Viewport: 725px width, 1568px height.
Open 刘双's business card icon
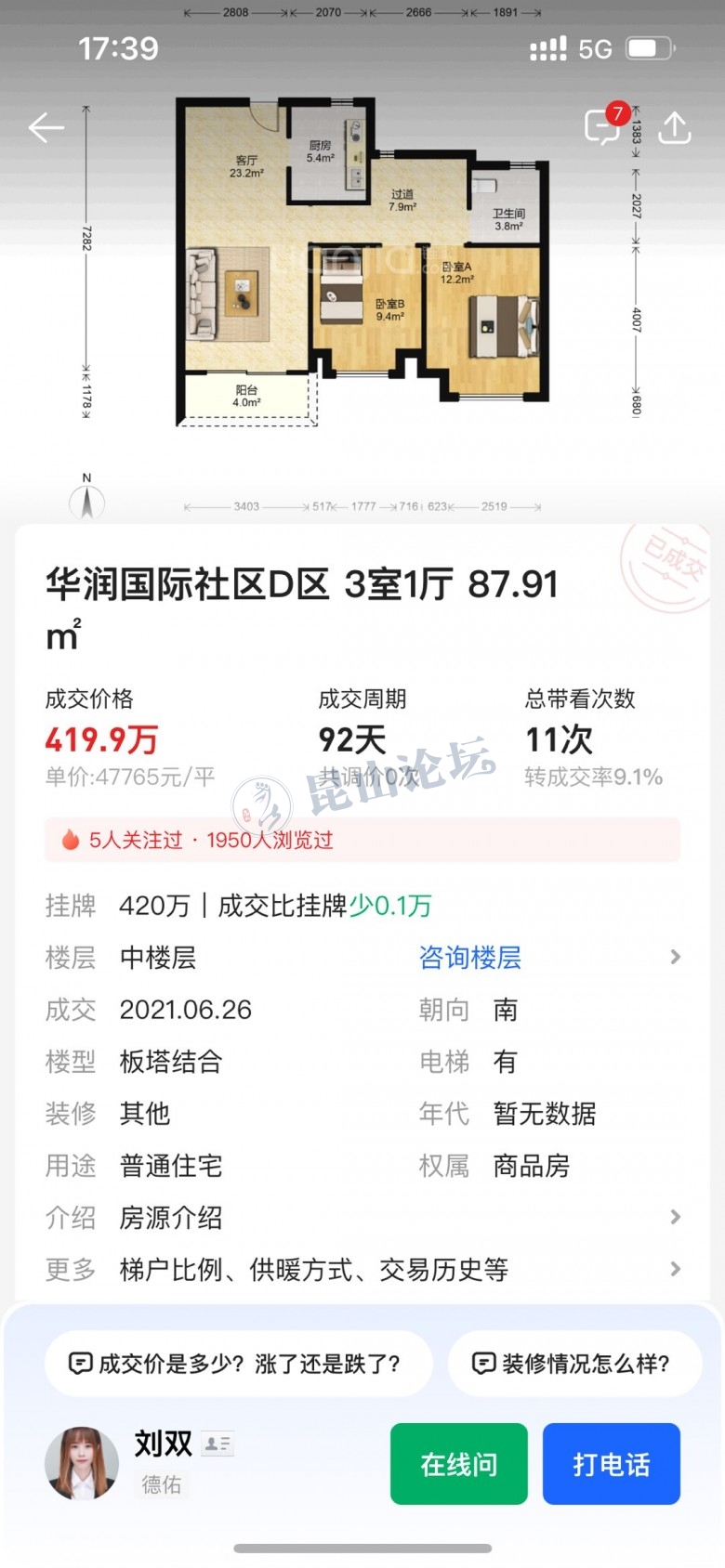(x=217, y=1444)
